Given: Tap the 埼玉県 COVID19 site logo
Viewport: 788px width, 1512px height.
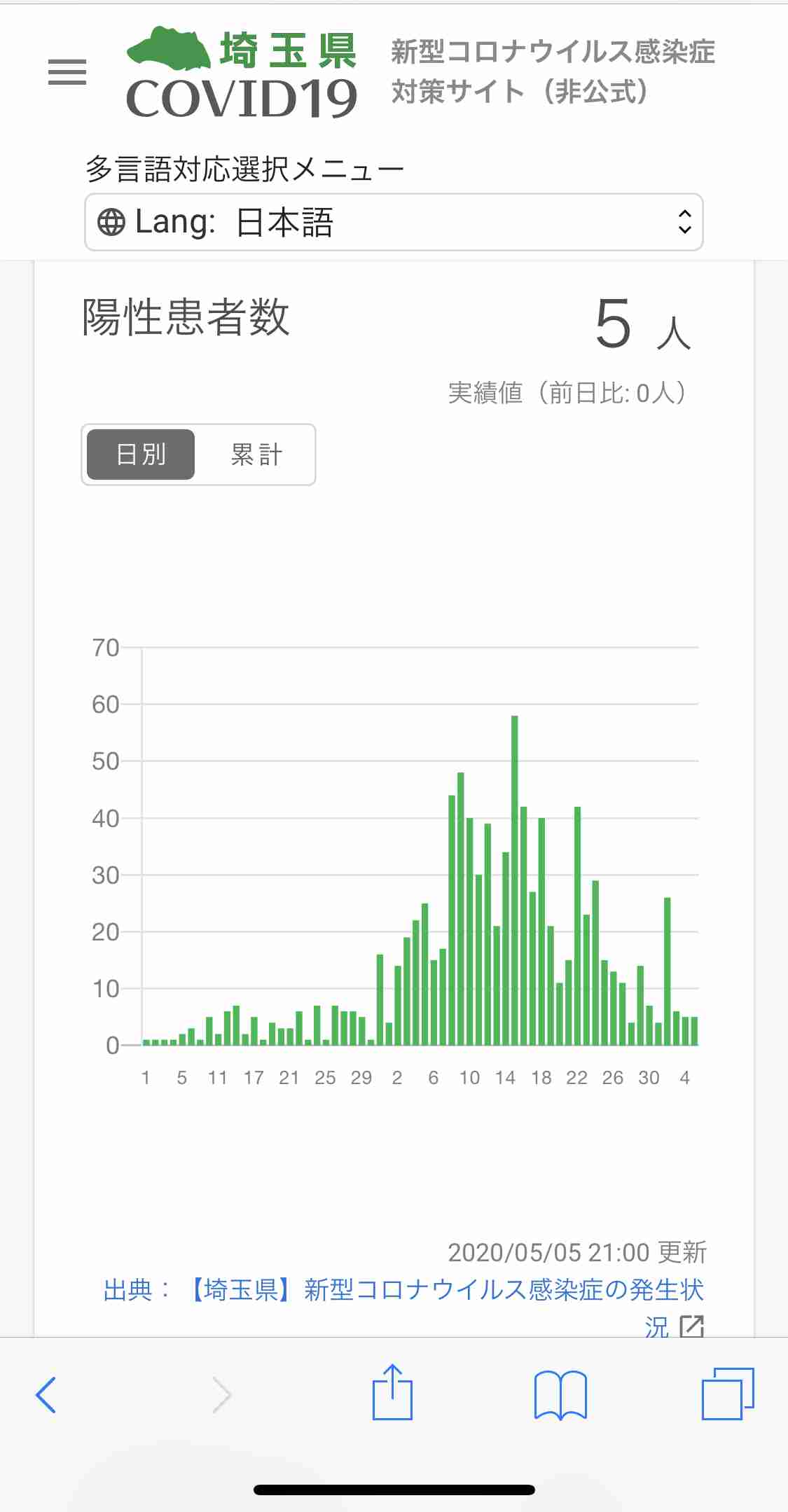Looking at the screenshot, I should tap(242, 73).
